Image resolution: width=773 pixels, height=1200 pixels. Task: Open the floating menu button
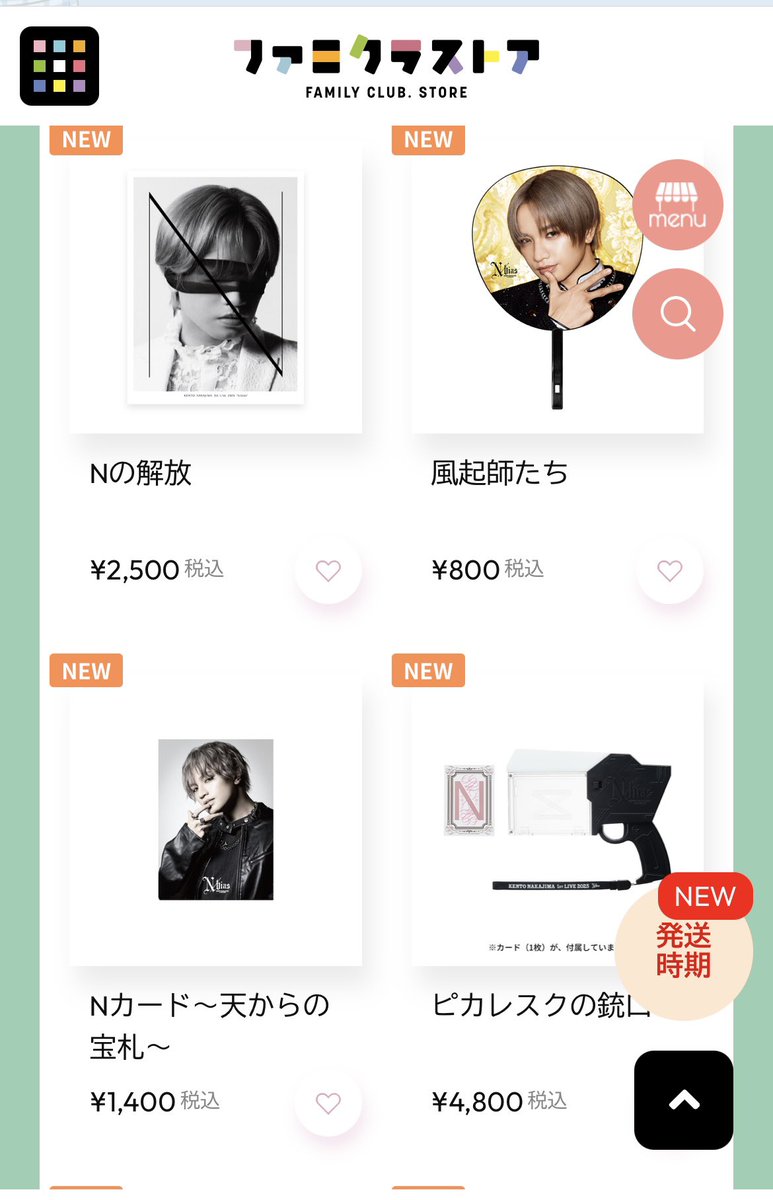(678, 203)
